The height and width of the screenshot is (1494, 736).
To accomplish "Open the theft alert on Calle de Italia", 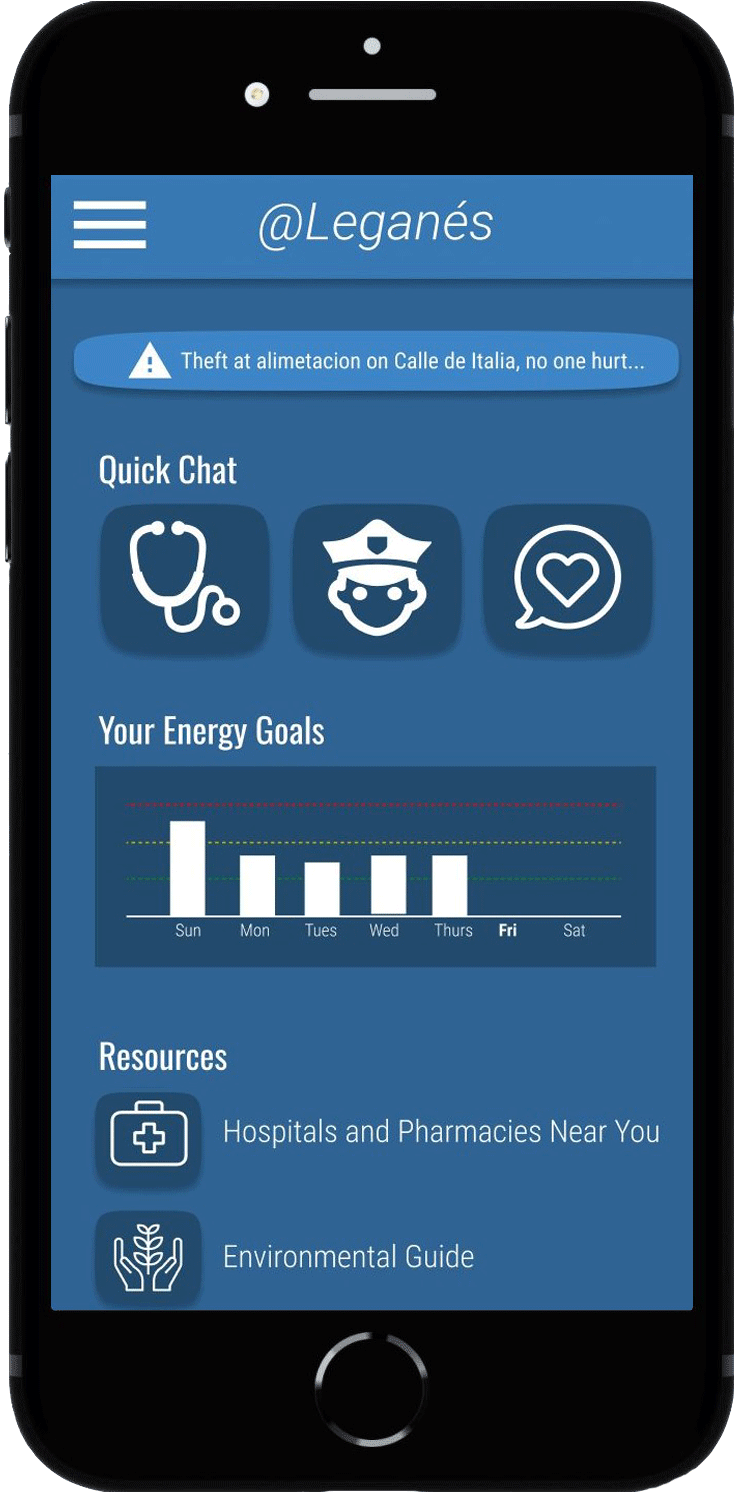I will [x=376, y=361].
